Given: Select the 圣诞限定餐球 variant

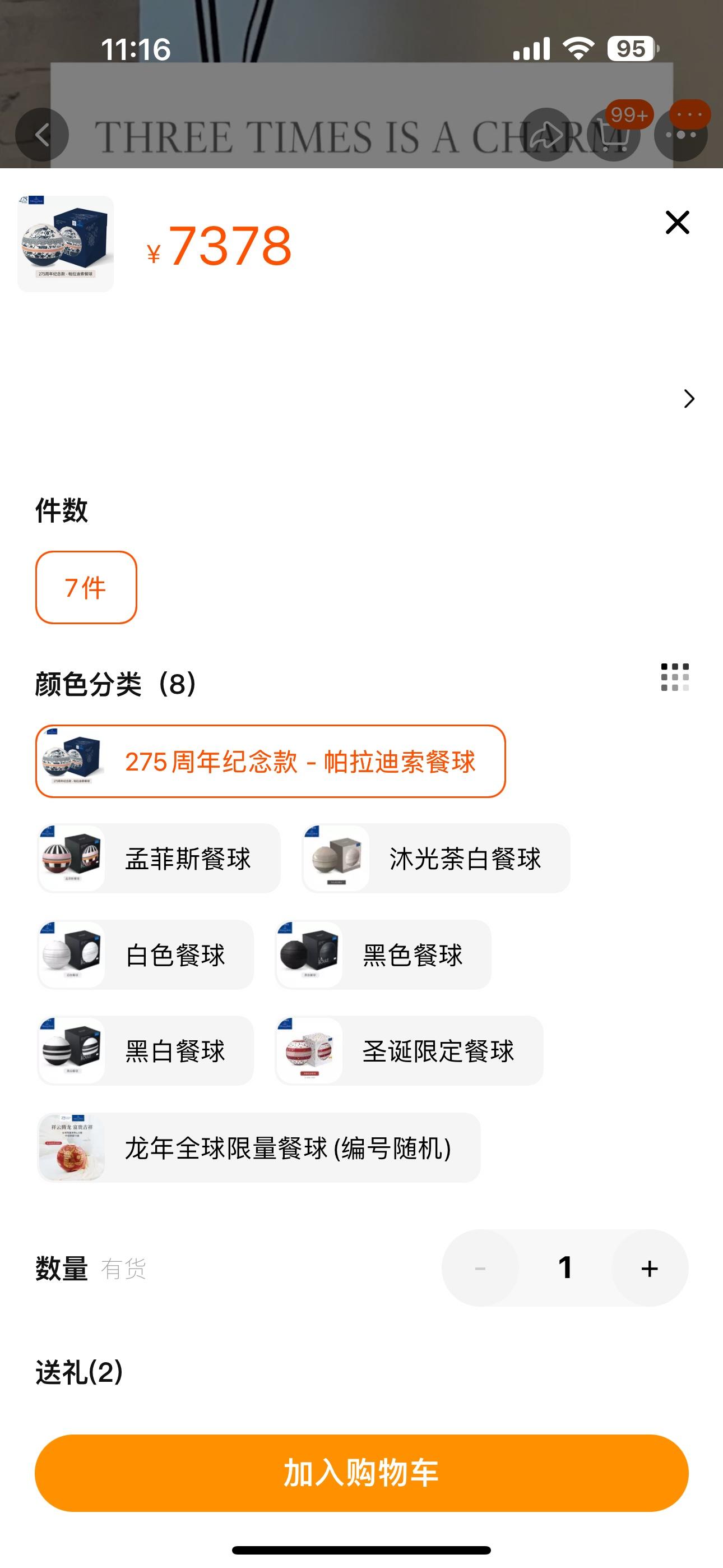Looking at the screenshot, I should 409,1050.
